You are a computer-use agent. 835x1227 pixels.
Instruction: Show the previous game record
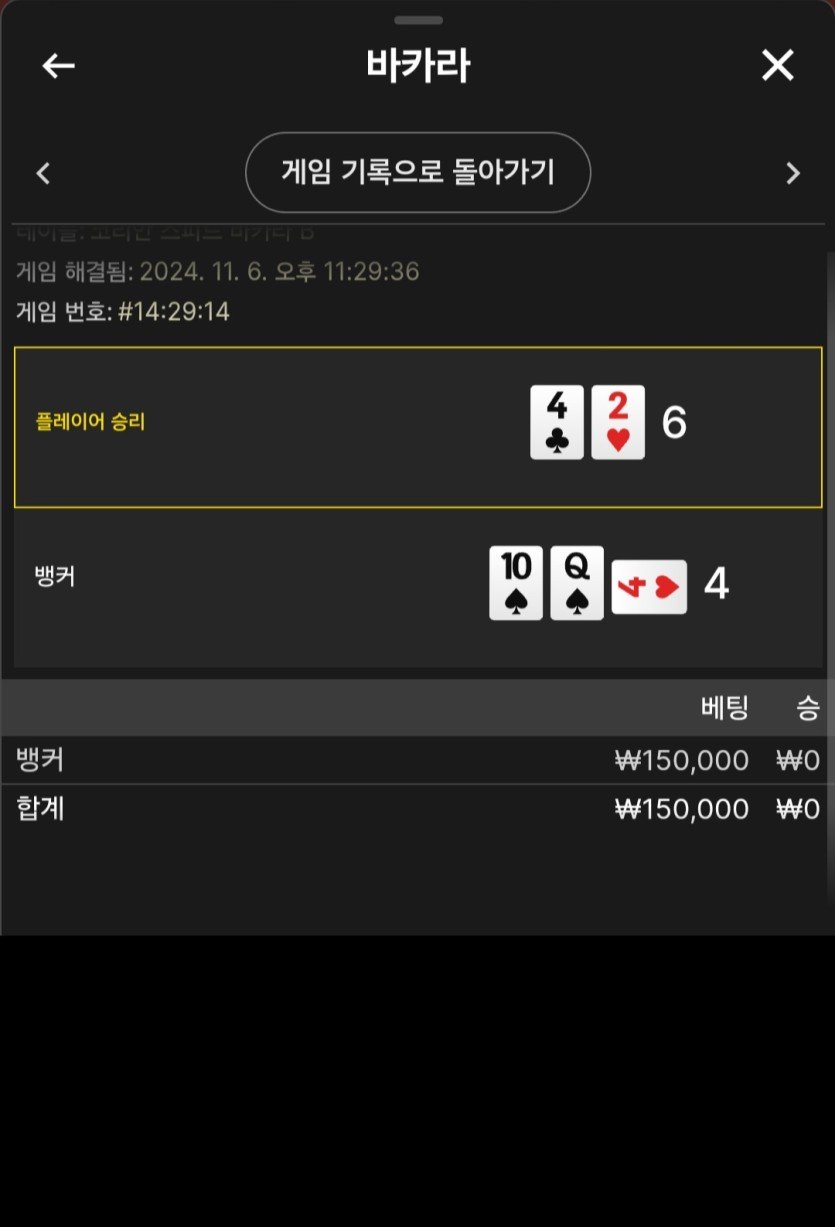pos(43,173)
